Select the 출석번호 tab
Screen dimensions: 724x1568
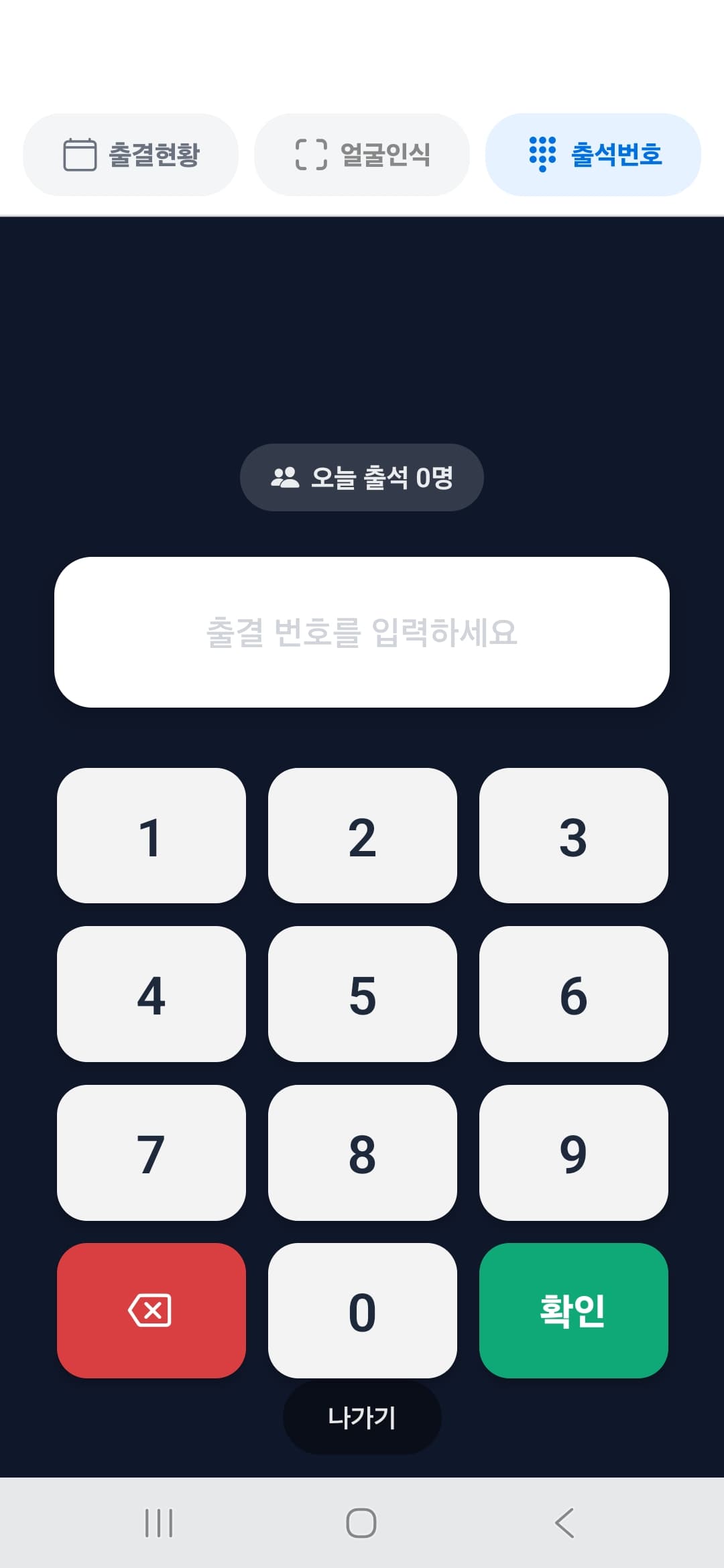593,153
